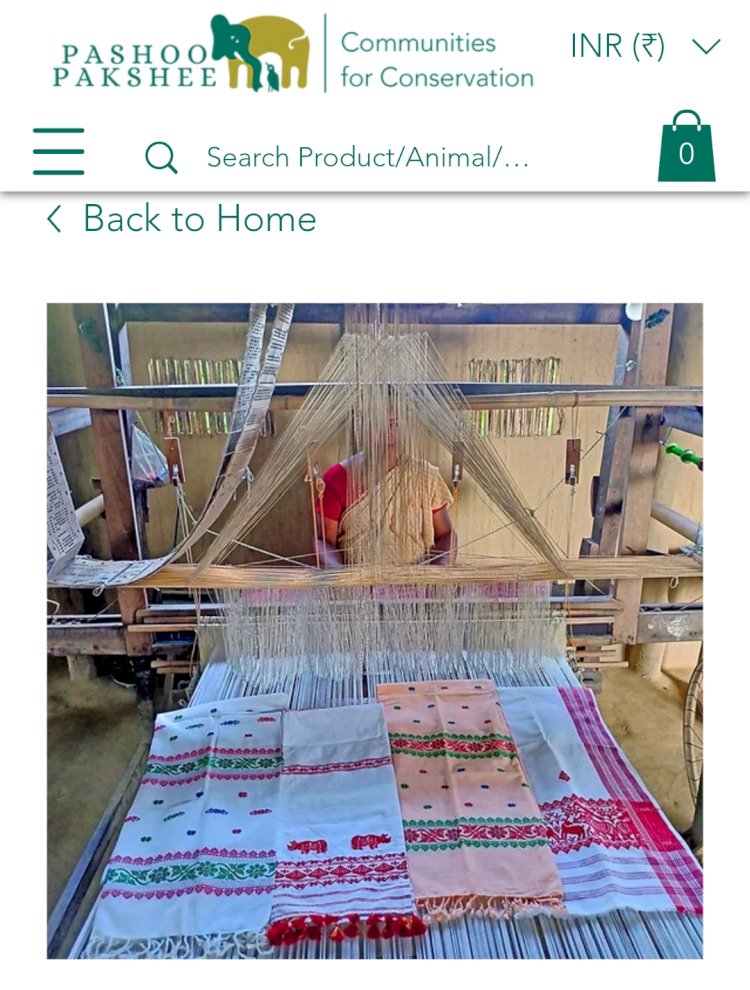This screenshot has width=750, height=990.
Task: Open the shopping bag cart
Action: click(686, 147)
